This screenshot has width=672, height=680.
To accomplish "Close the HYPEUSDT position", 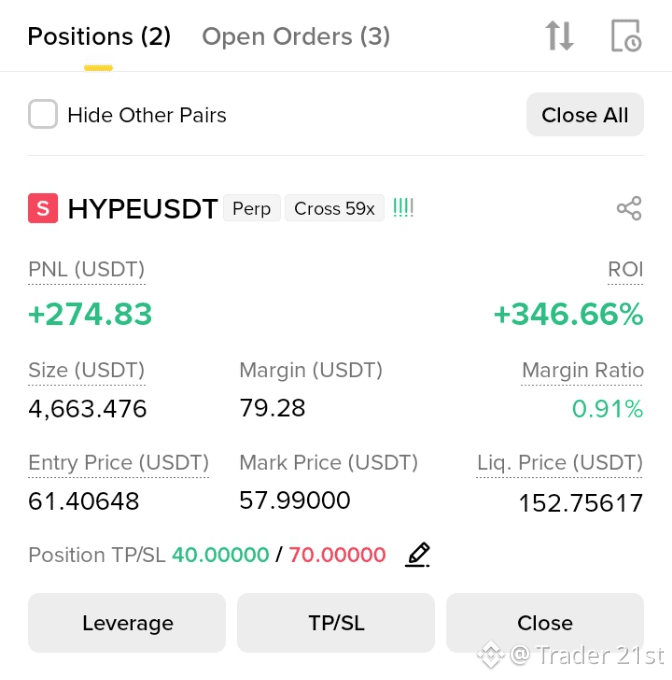I will 545,623.
